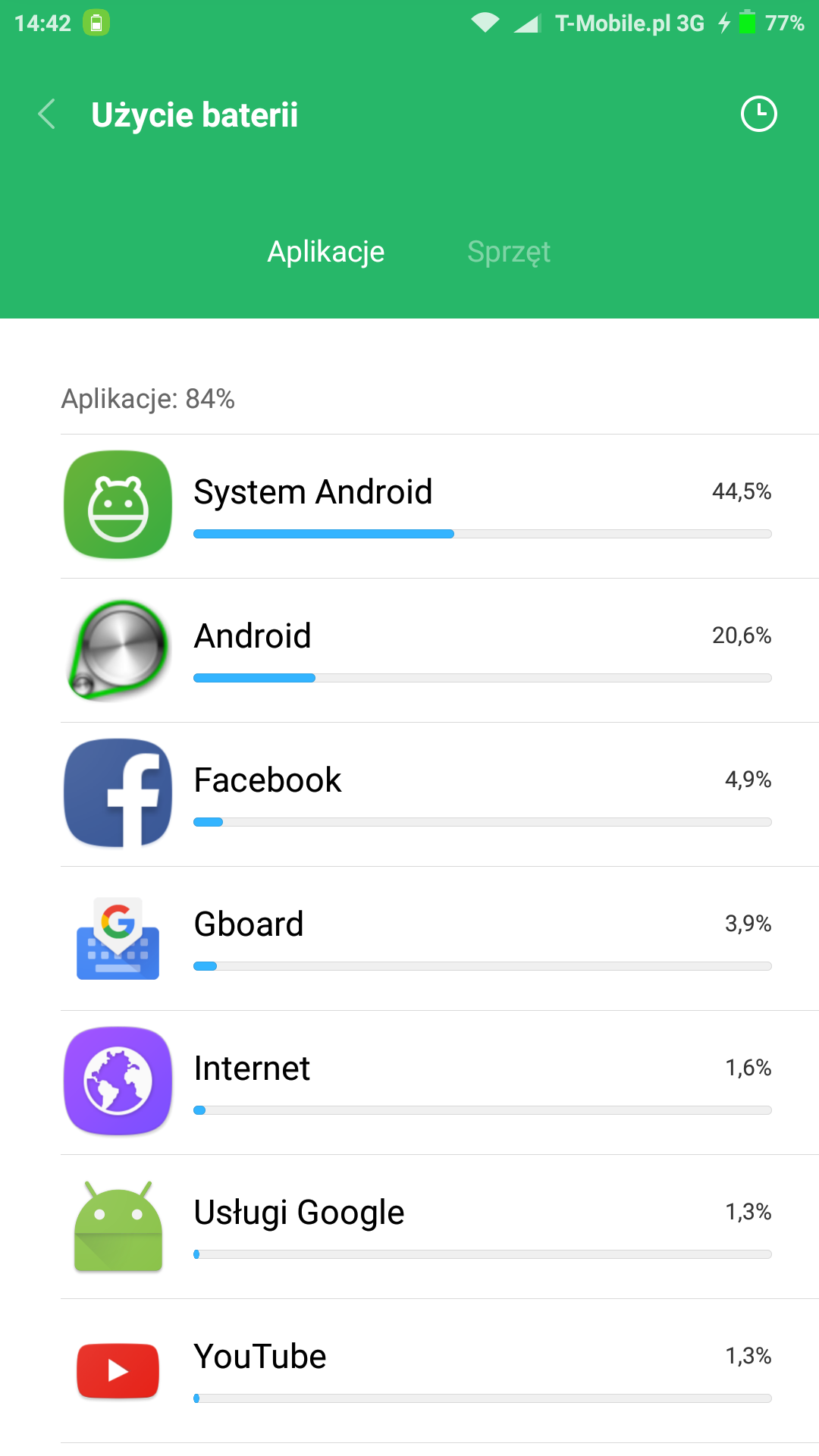Open Facebook battery usage
This screenshot has height=1456, width=819.
click(440, 794)
